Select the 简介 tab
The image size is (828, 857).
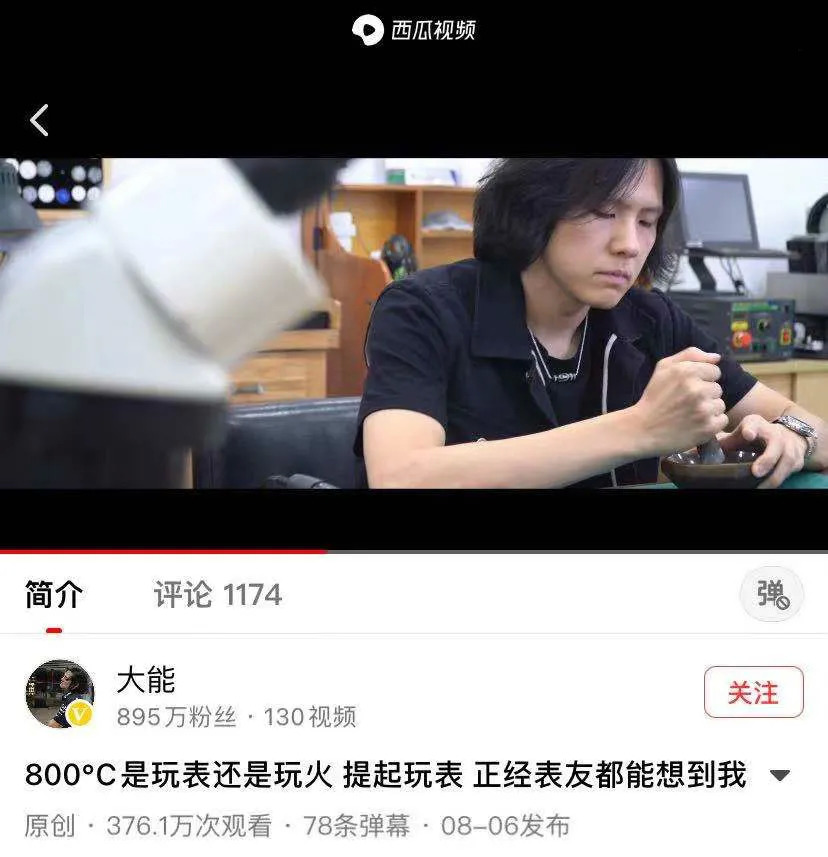tap(54, 595)
